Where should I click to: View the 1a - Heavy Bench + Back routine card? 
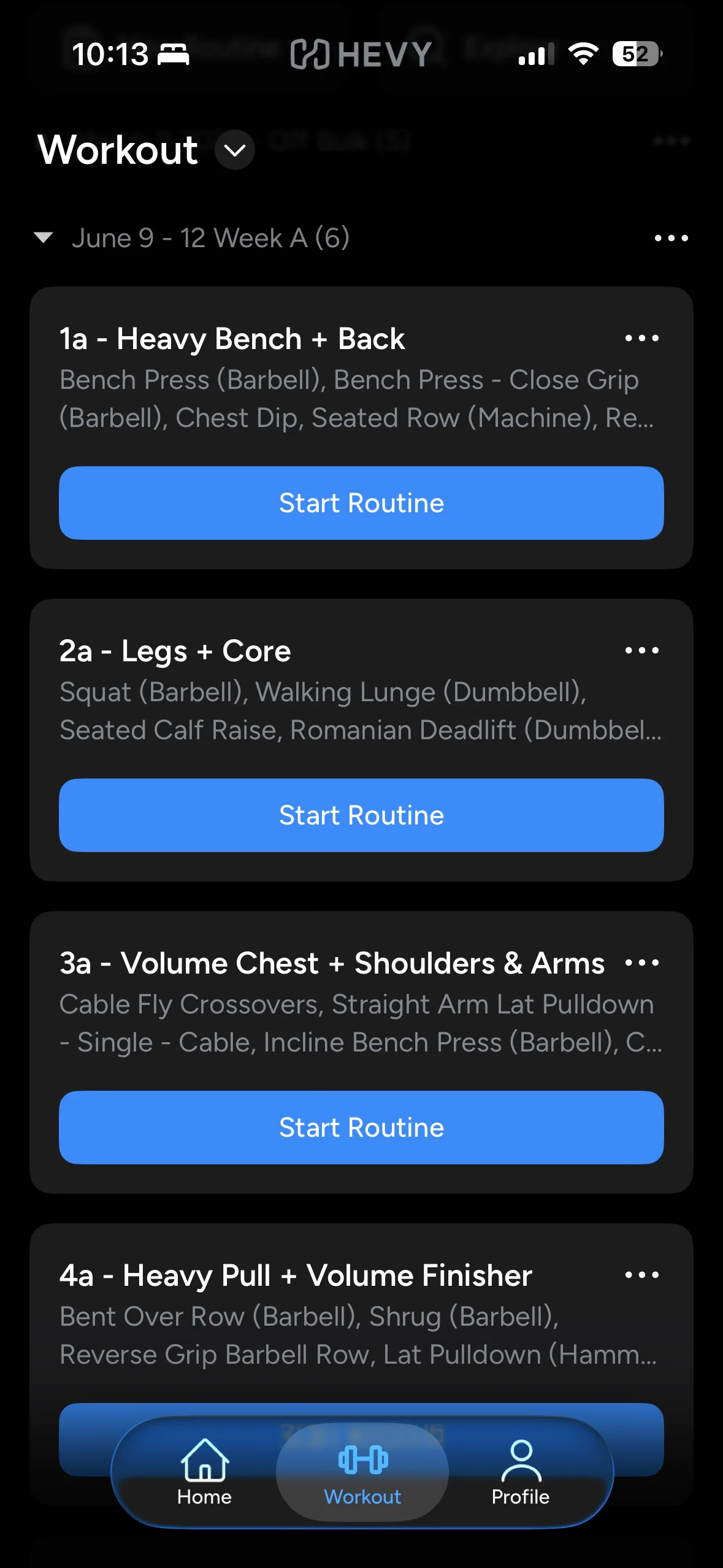click(x=361, y=428)
